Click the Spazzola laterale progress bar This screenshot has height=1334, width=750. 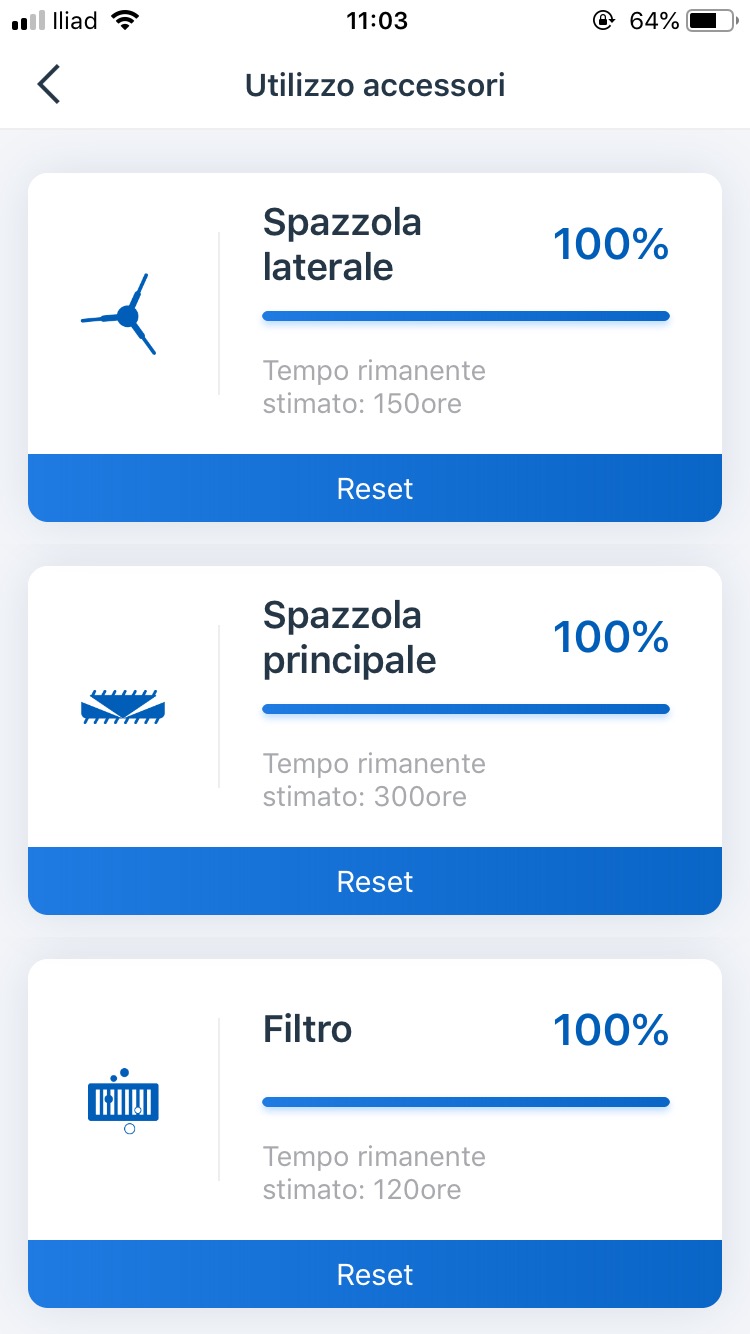(465, 315)
